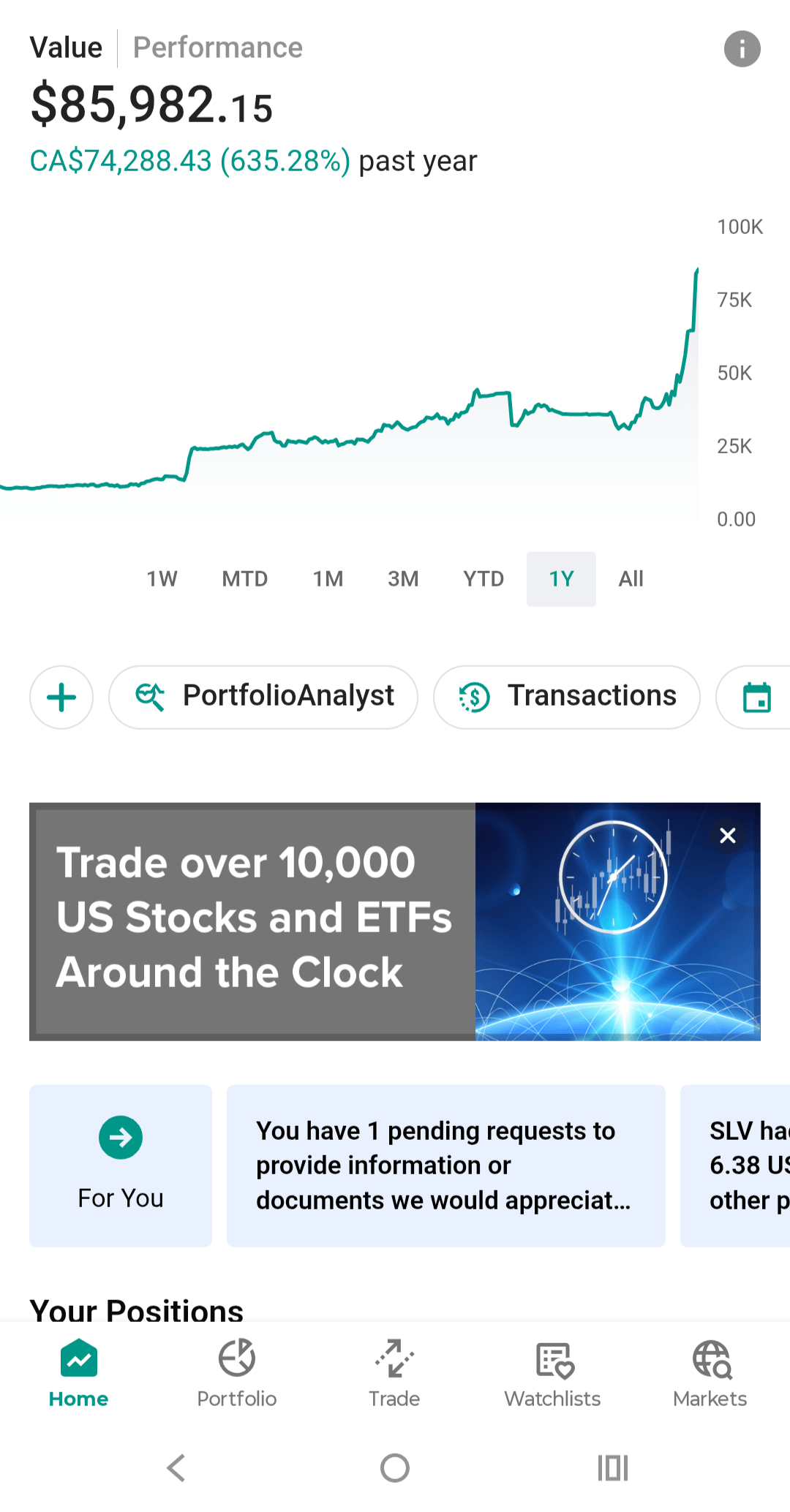Image resolution: width=790 pixels, height=1512 pixels.
Task: Open the US Stocks and ETFs banner
Action: (x=252, y=921)
